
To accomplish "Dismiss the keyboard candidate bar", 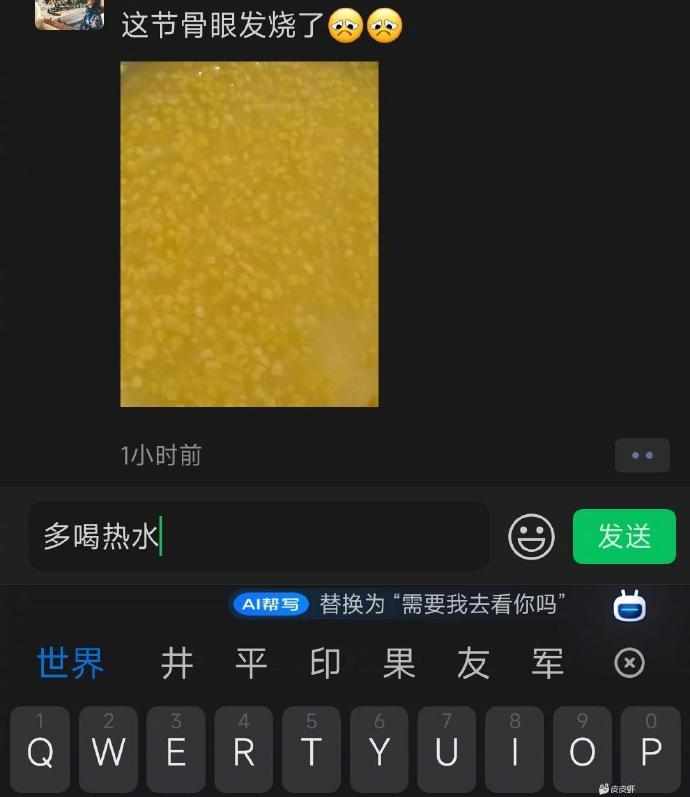I will pyautogui.click(x=629, y=663).
